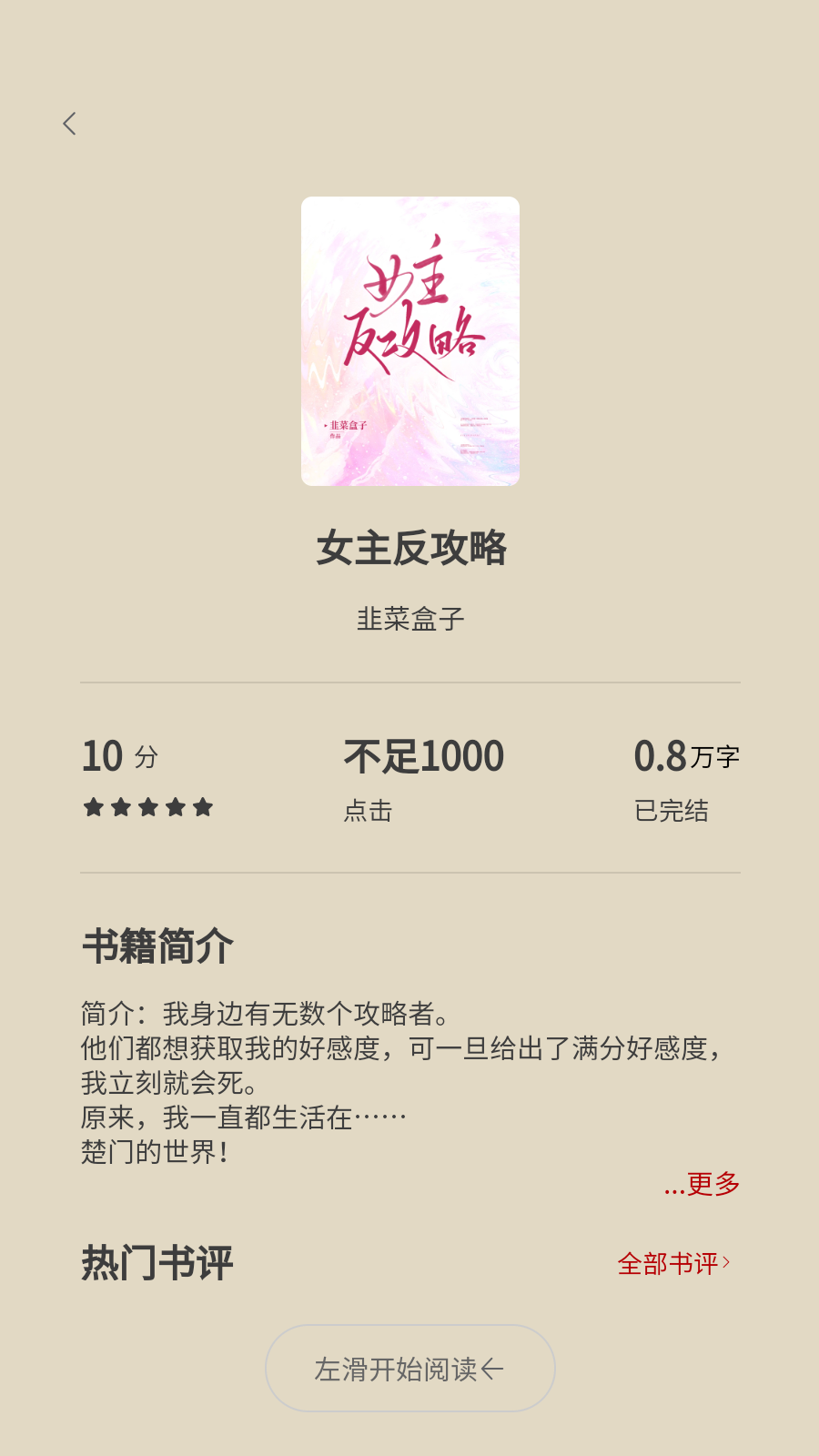The width and height of the screenshot is (819, 1456).
Task: Click the first rating star
Action: [92, 806]
